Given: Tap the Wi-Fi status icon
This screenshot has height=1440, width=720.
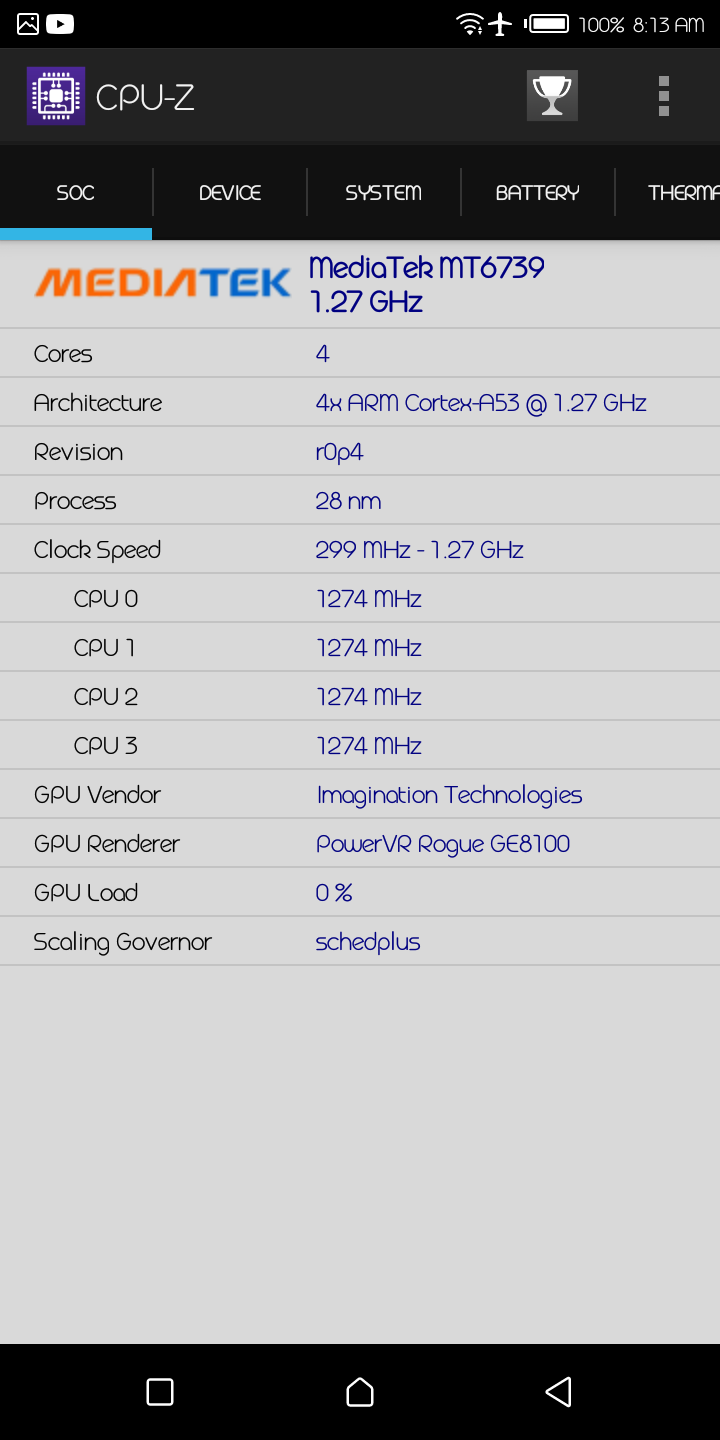Looking at the screenshot, I should (468, 22).
